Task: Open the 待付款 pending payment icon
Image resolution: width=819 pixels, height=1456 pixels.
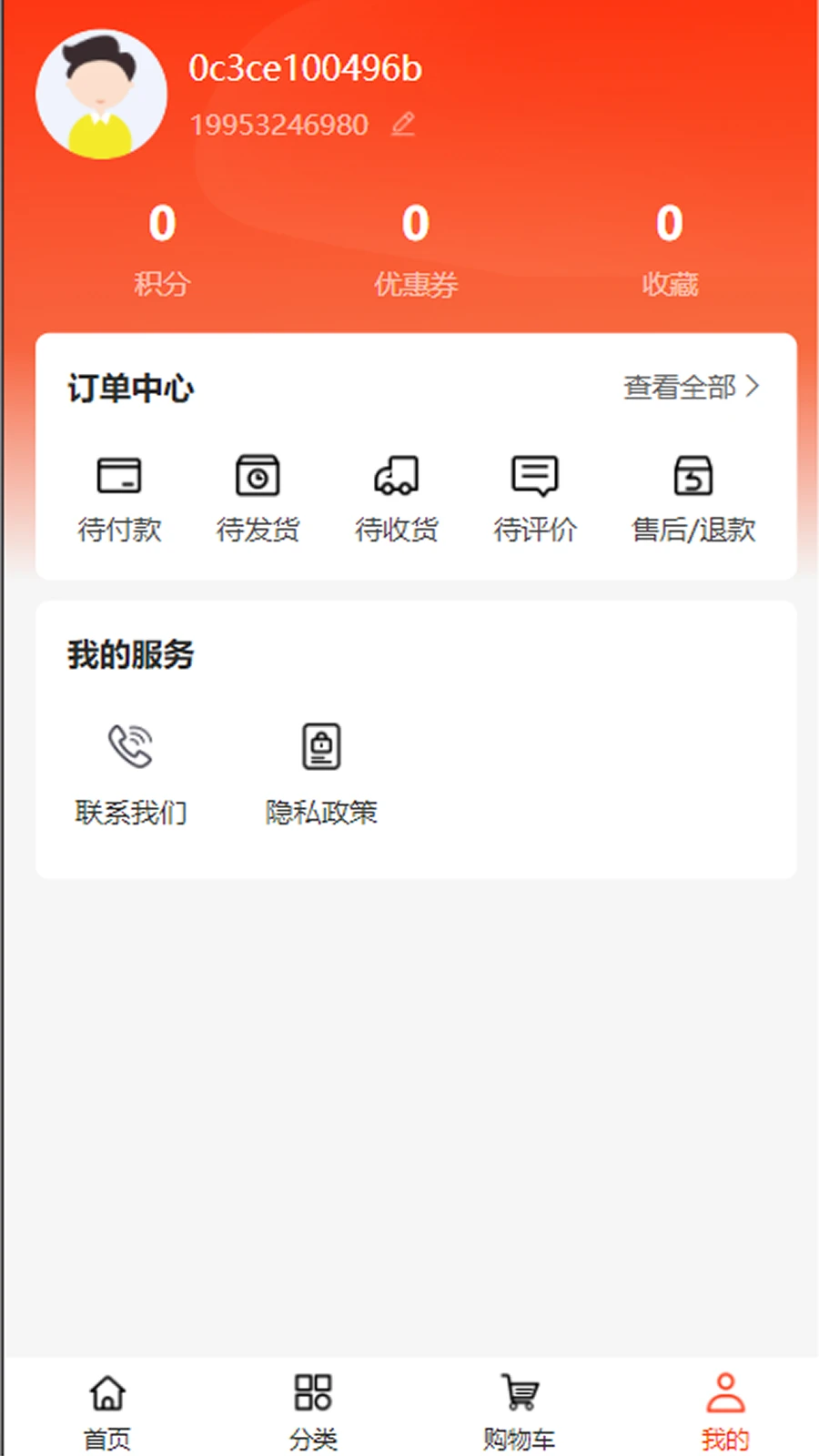Action: [x=119, y=475]
